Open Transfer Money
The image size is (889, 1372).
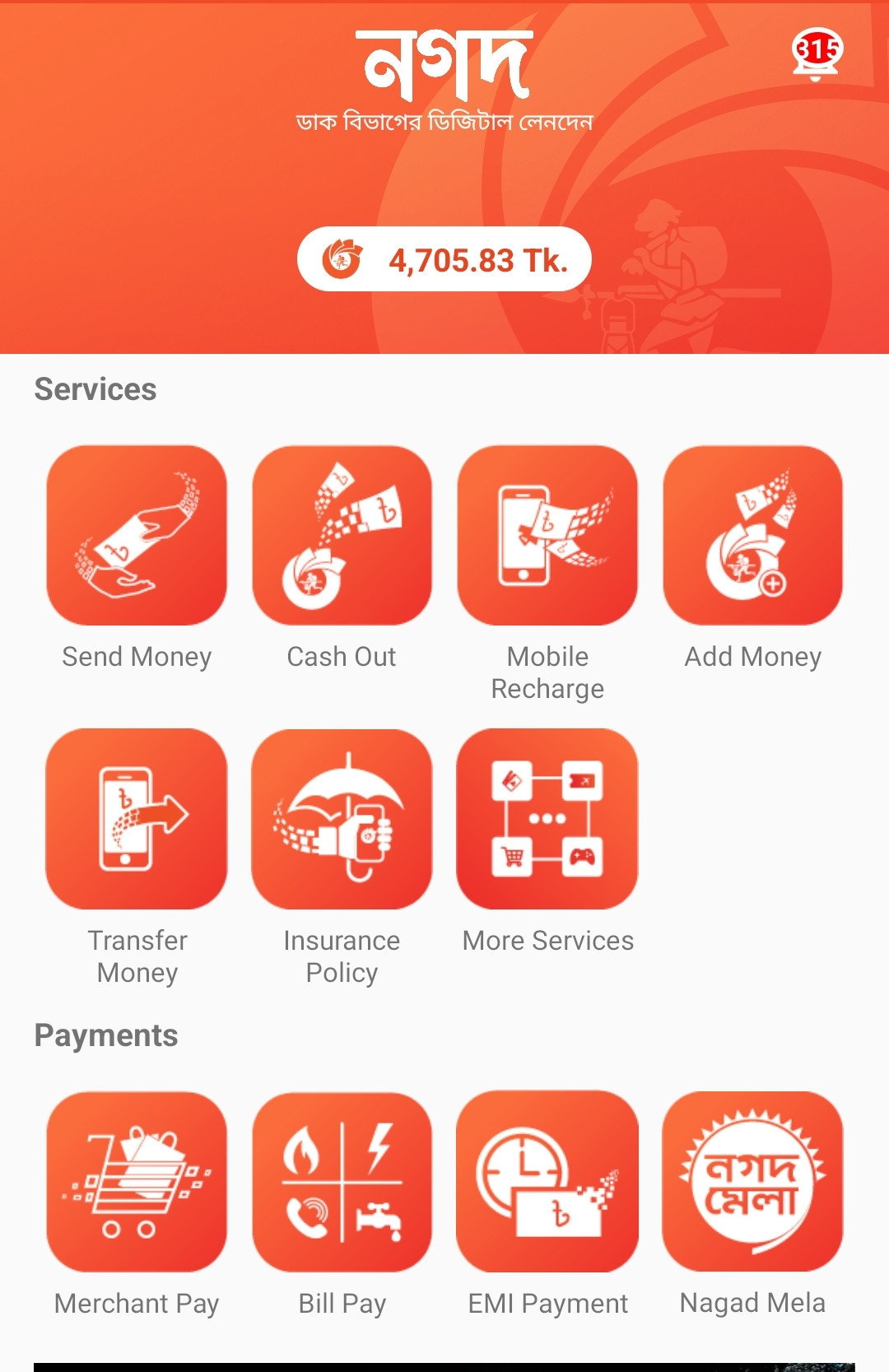pyautogui.click(x=137, y=819)
